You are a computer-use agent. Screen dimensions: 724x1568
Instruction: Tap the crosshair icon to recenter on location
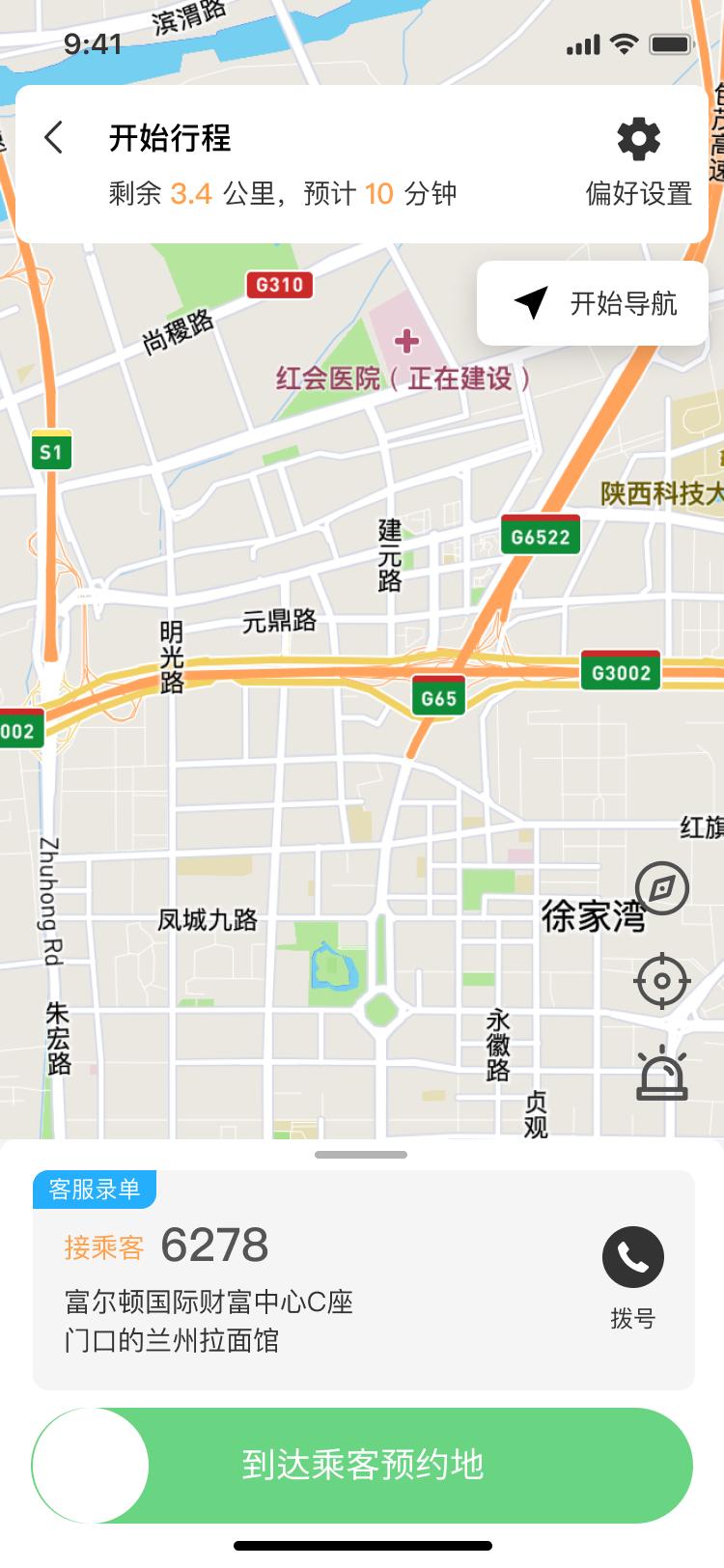tap(659, 981)
